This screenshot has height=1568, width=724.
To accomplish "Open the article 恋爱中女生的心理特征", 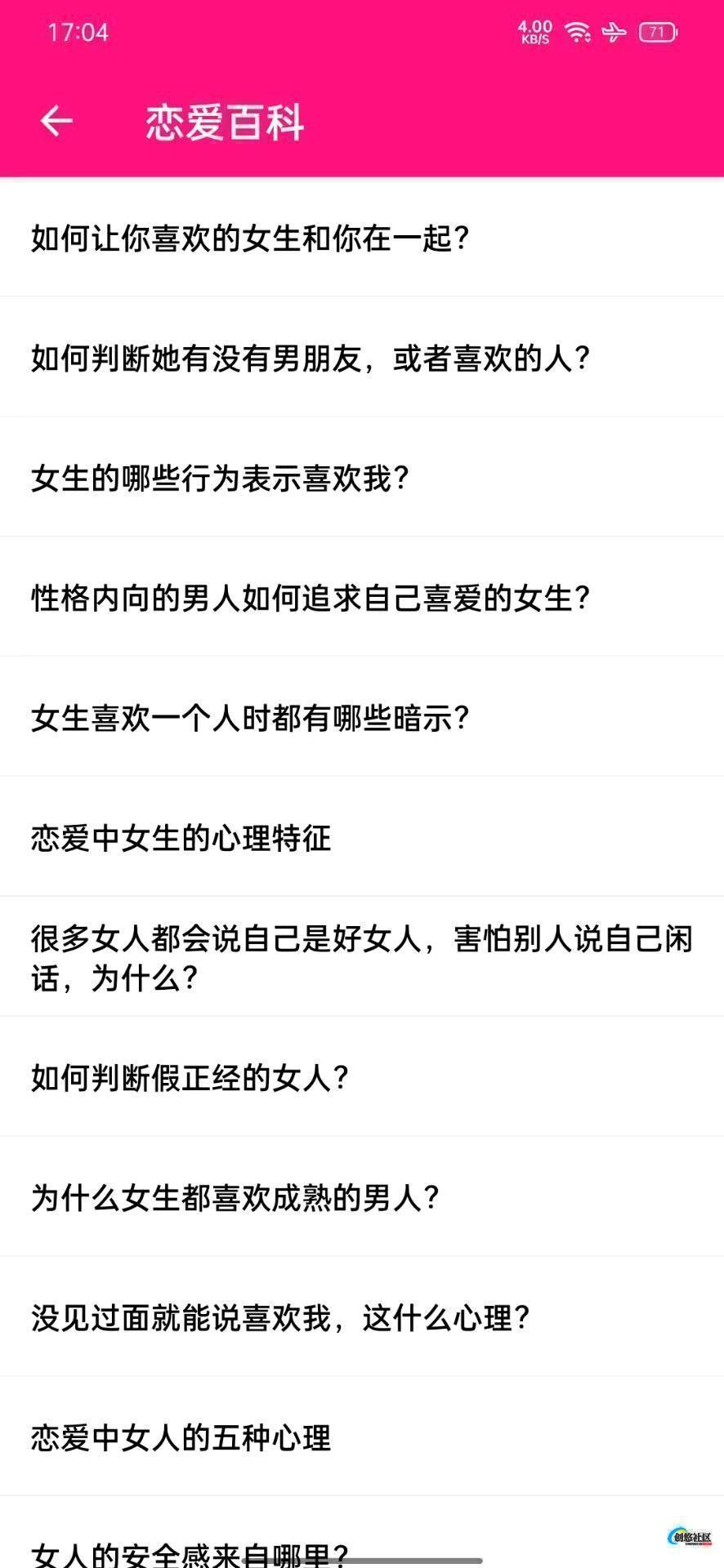I will point(181,839).
